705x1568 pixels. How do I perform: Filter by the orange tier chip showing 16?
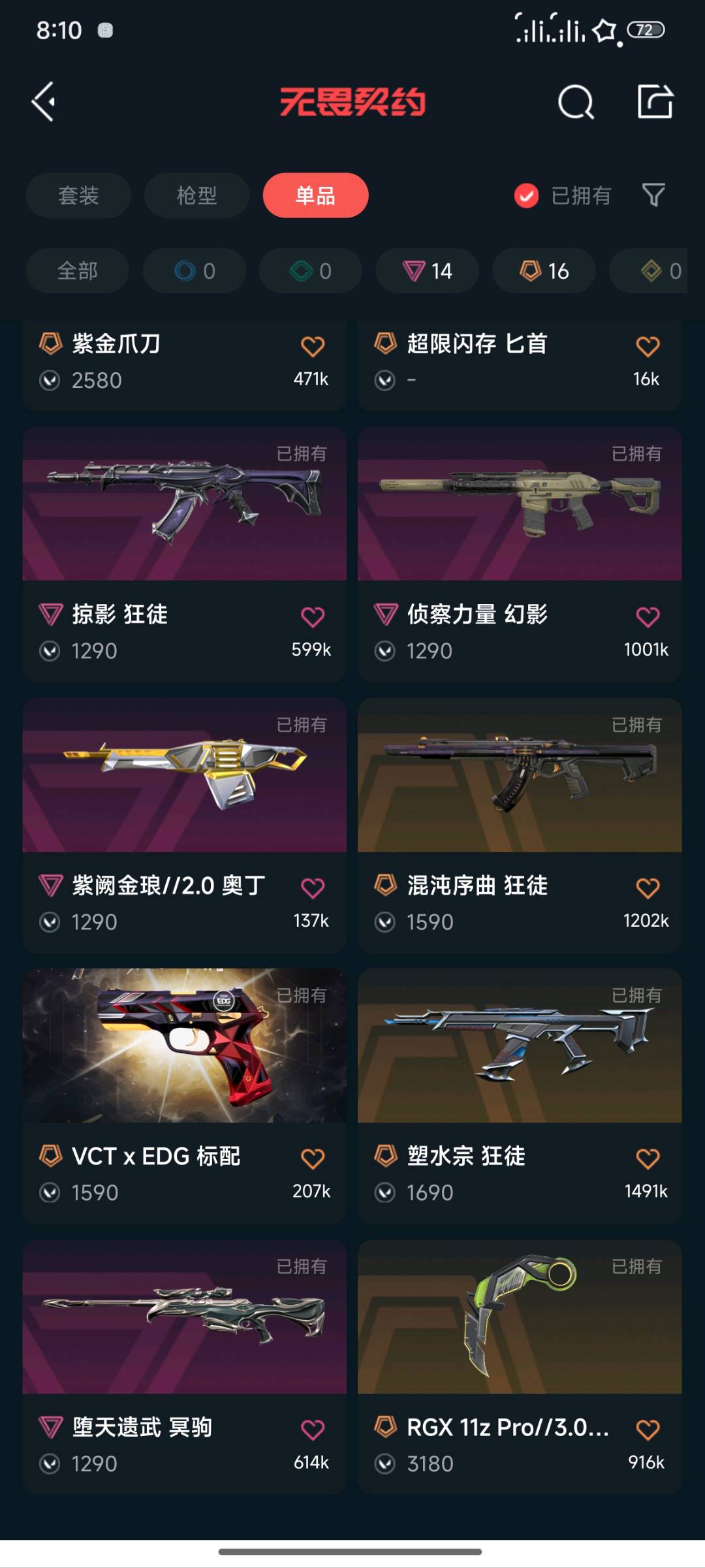(544, 270)
